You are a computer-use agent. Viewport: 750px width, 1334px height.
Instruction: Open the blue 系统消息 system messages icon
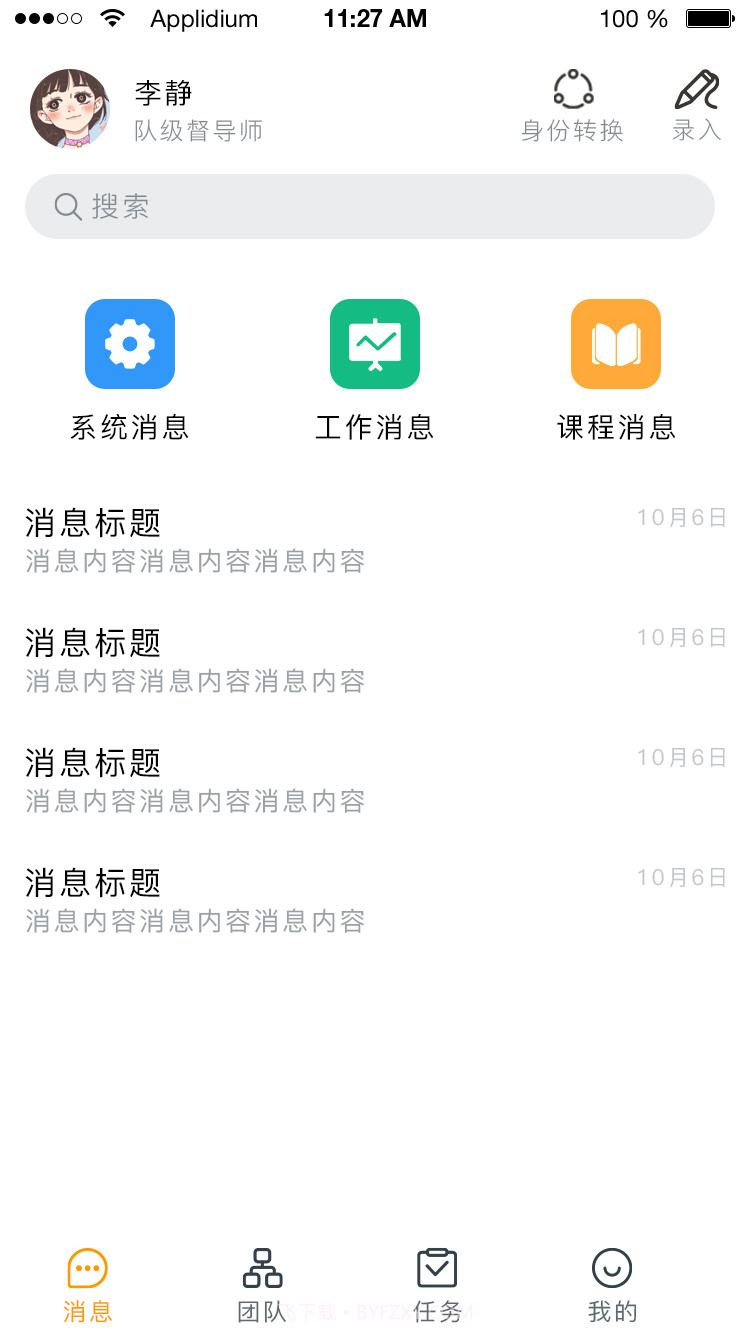coord(130,343)
